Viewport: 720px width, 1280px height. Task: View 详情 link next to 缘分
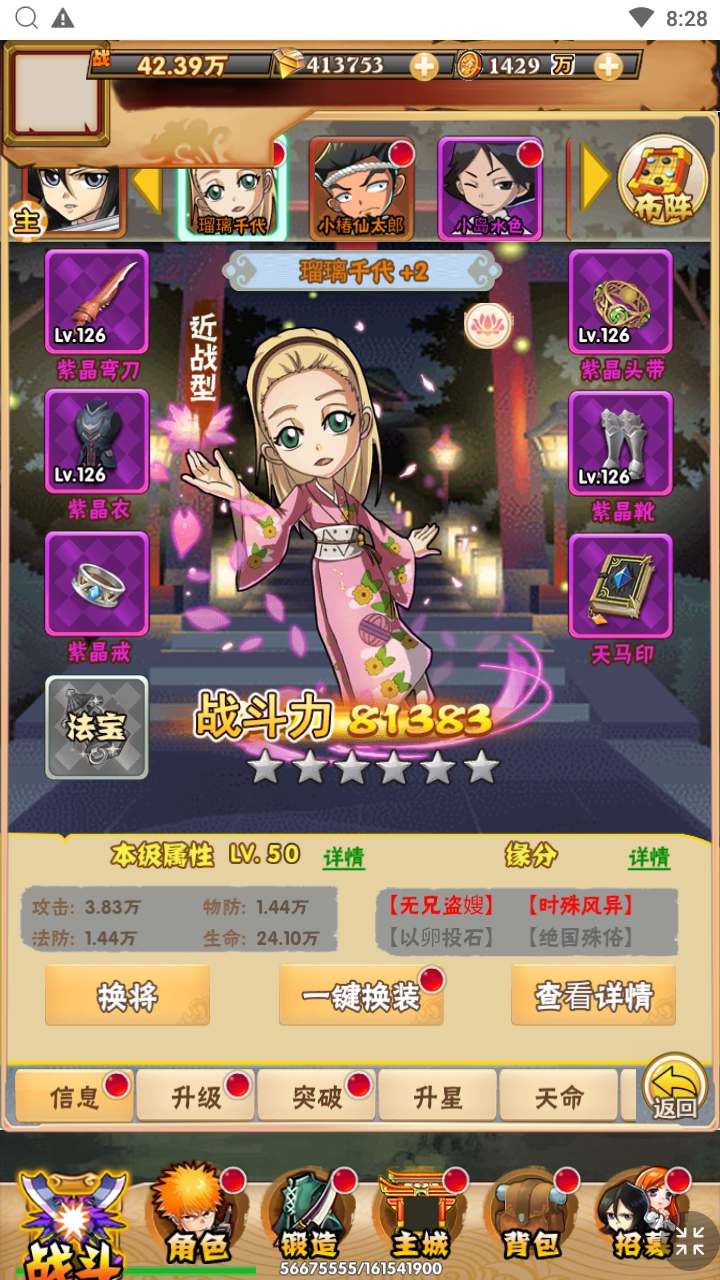tap(648, 858)
